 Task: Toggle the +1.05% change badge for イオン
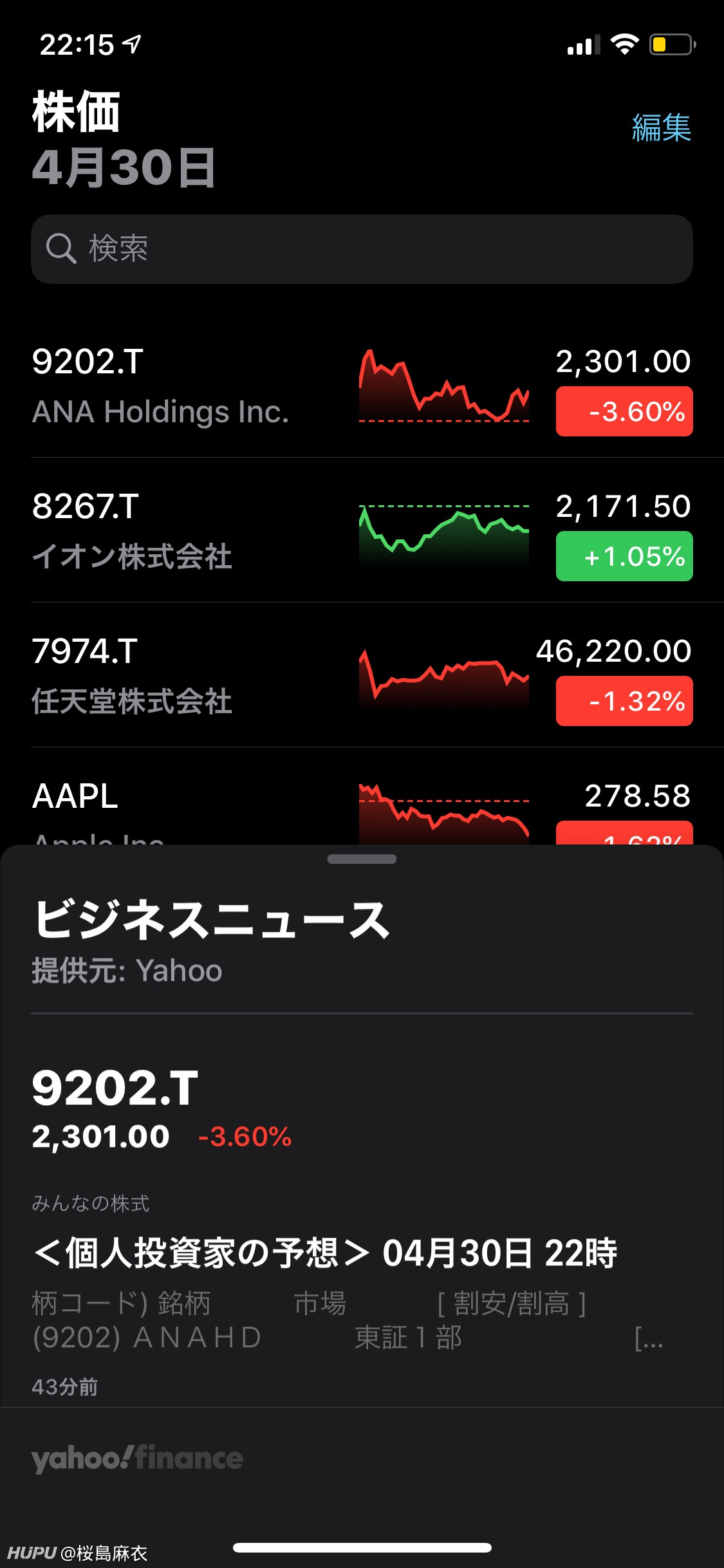click(x=624, y=556)
